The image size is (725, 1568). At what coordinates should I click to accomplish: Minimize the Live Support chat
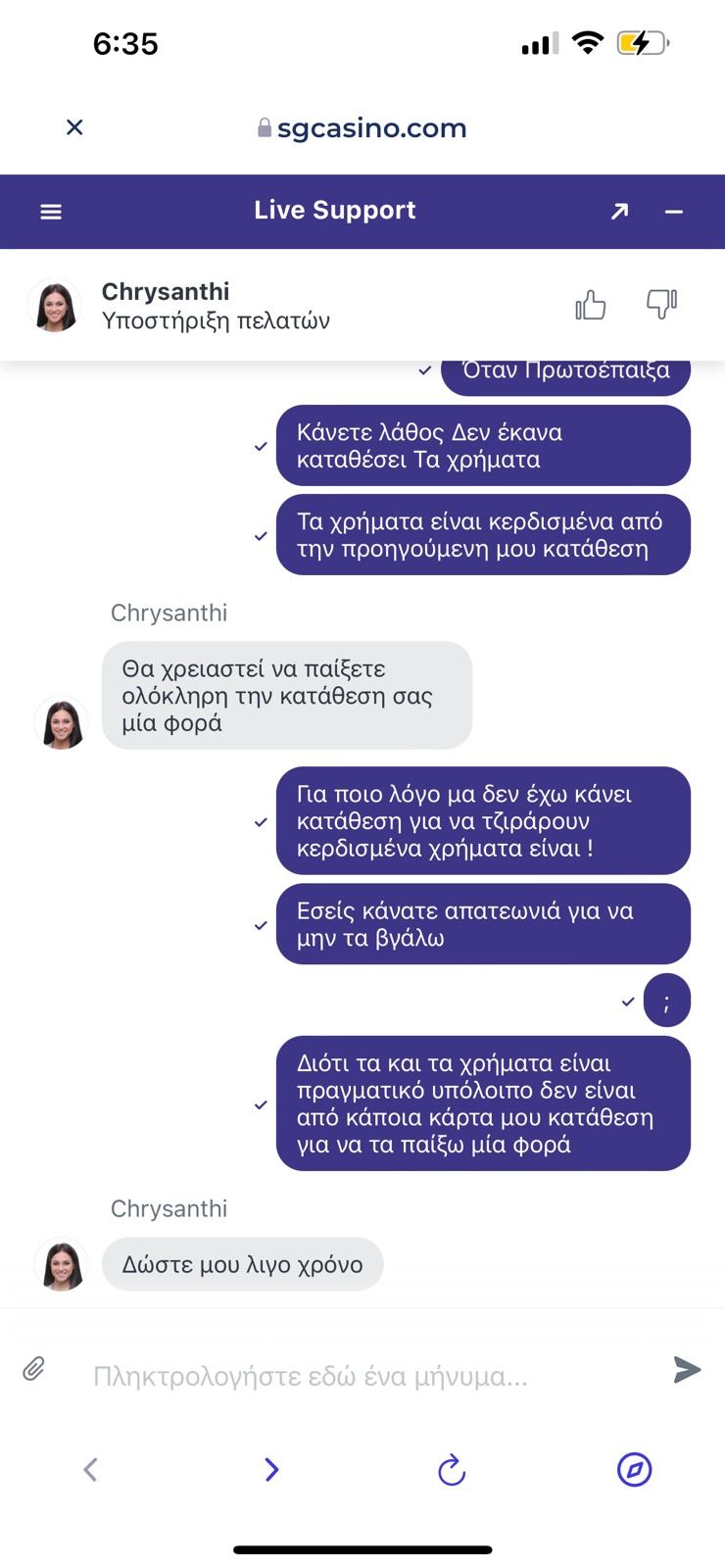coord(674,212)
